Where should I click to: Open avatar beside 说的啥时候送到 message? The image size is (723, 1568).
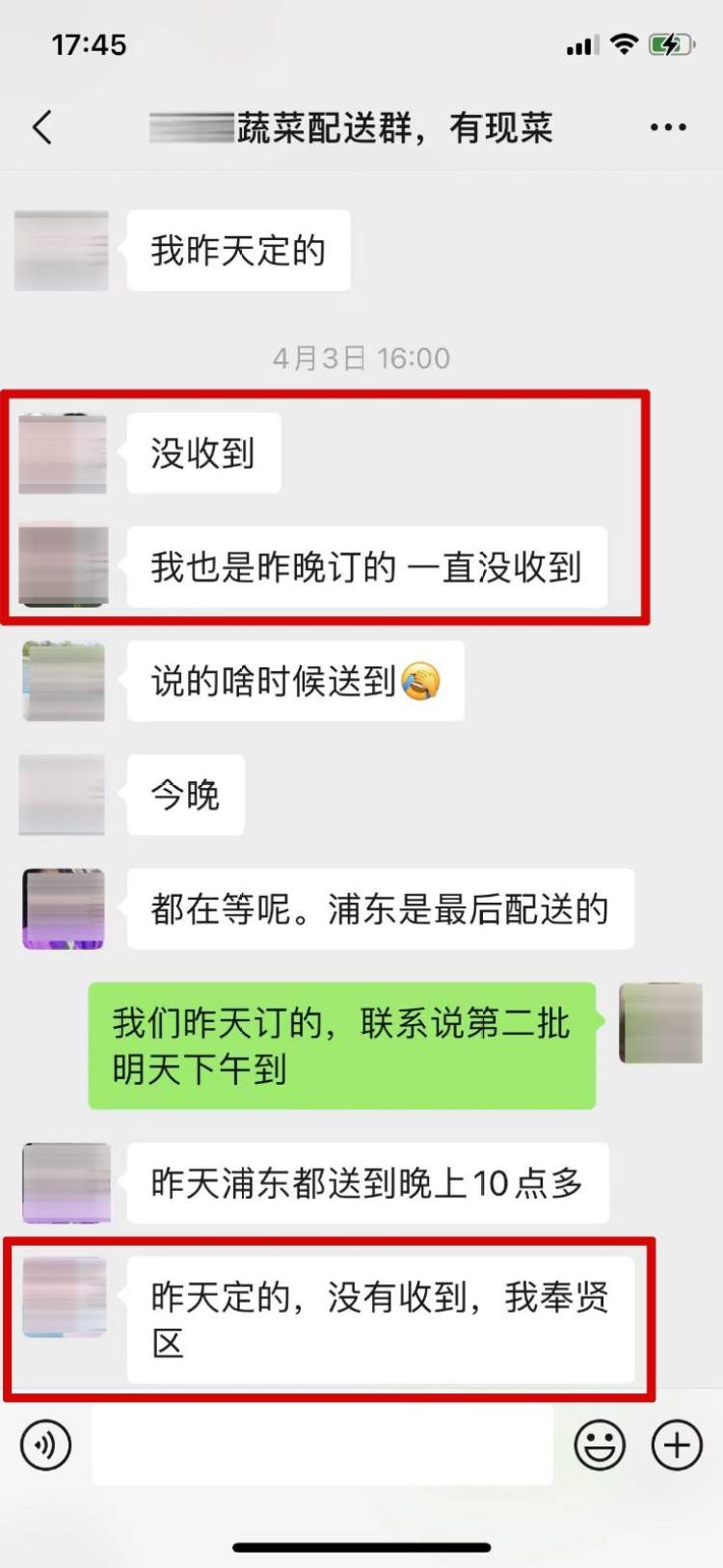[64, 682]
